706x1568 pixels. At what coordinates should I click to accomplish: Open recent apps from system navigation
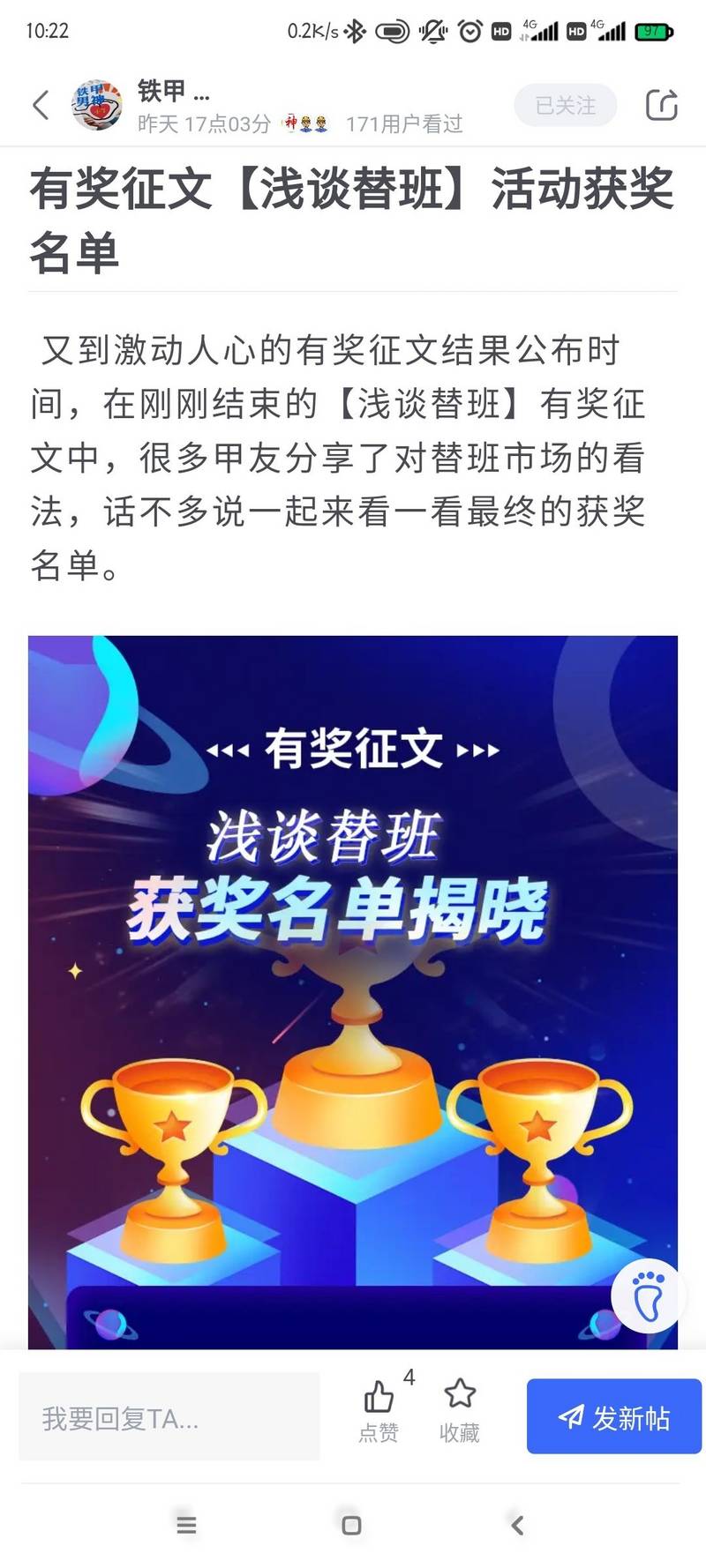[x=186, y=1525]
